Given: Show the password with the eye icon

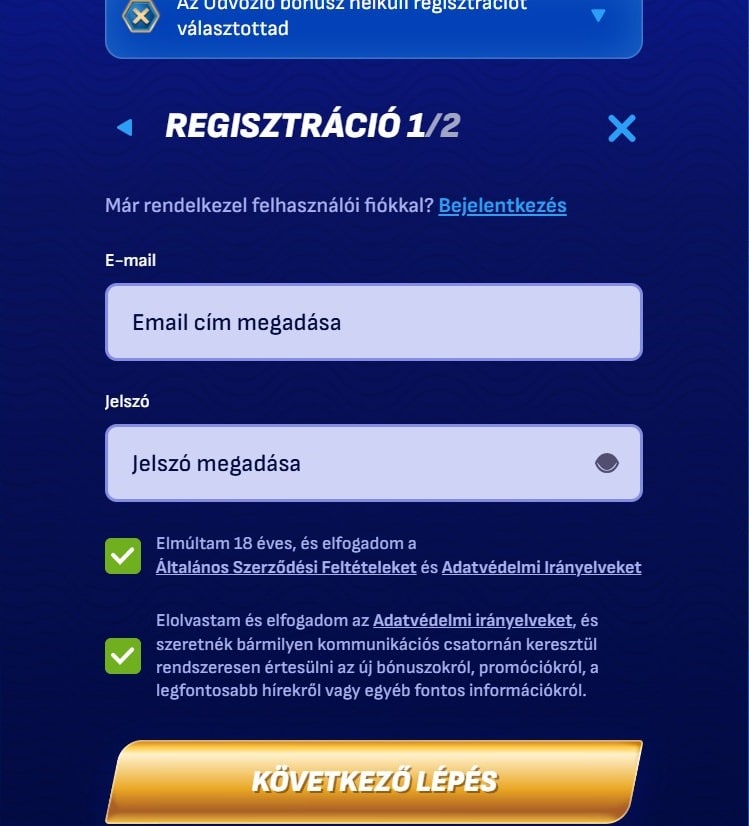Looking at the screenshot, I should coord(607,463).
